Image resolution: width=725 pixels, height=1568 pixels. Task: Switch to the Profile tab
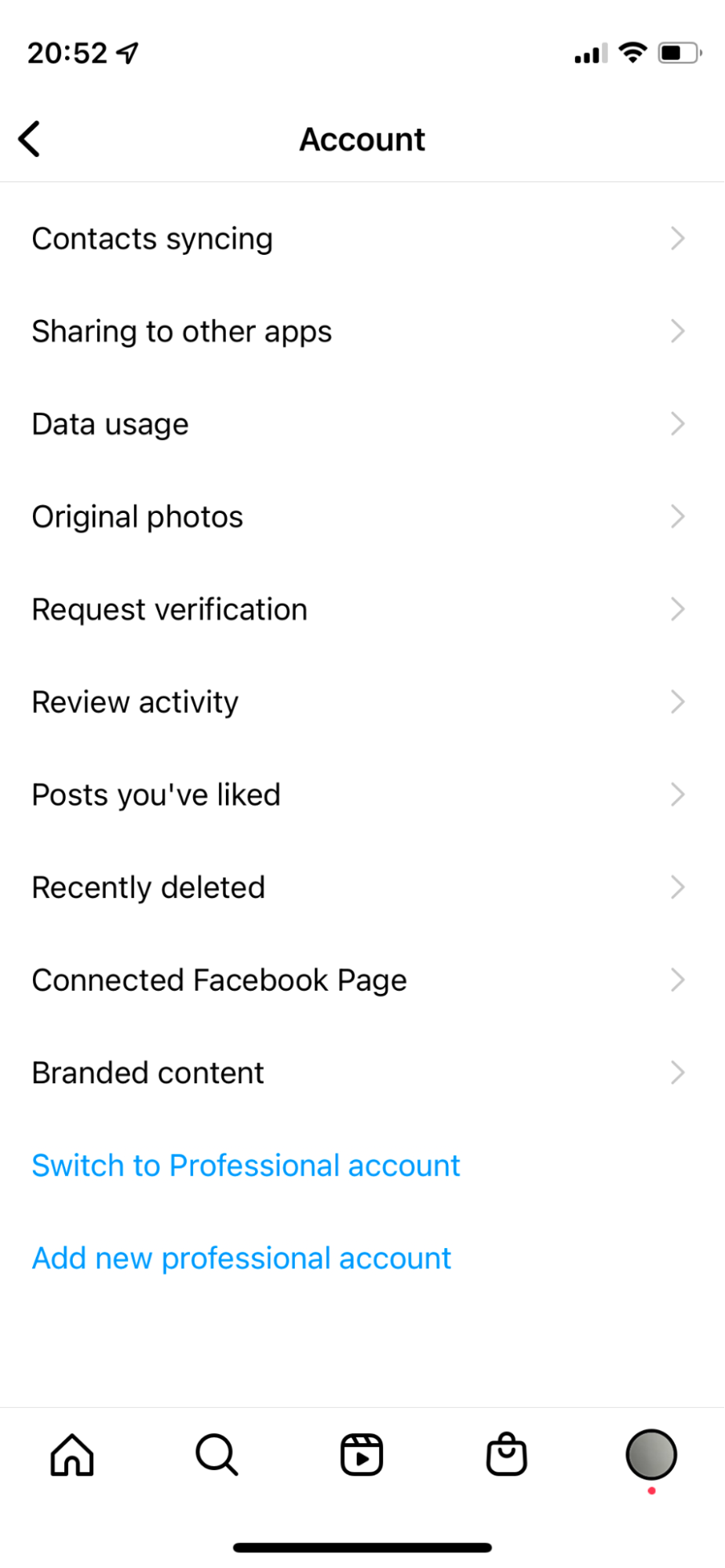tap(651, 1455)
